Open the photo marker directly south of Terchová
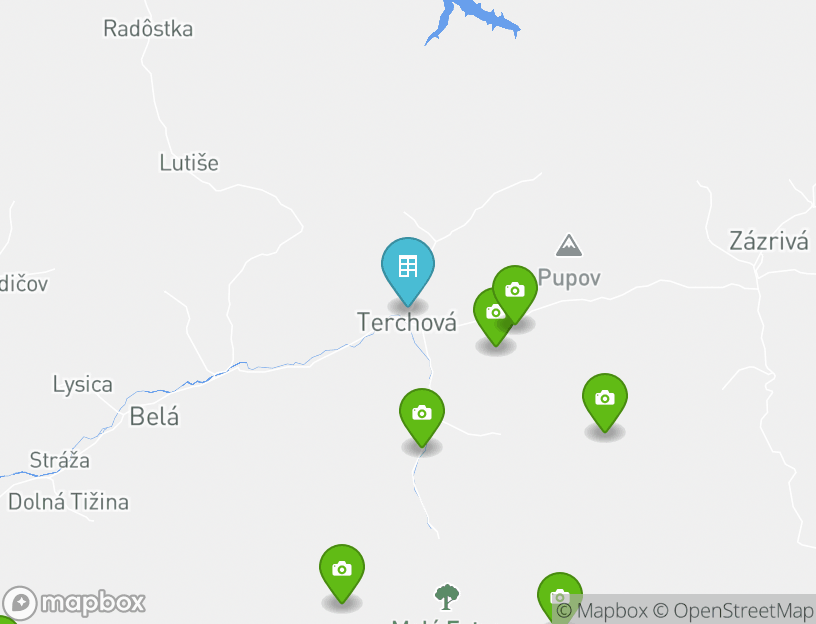 pos(422,413)
